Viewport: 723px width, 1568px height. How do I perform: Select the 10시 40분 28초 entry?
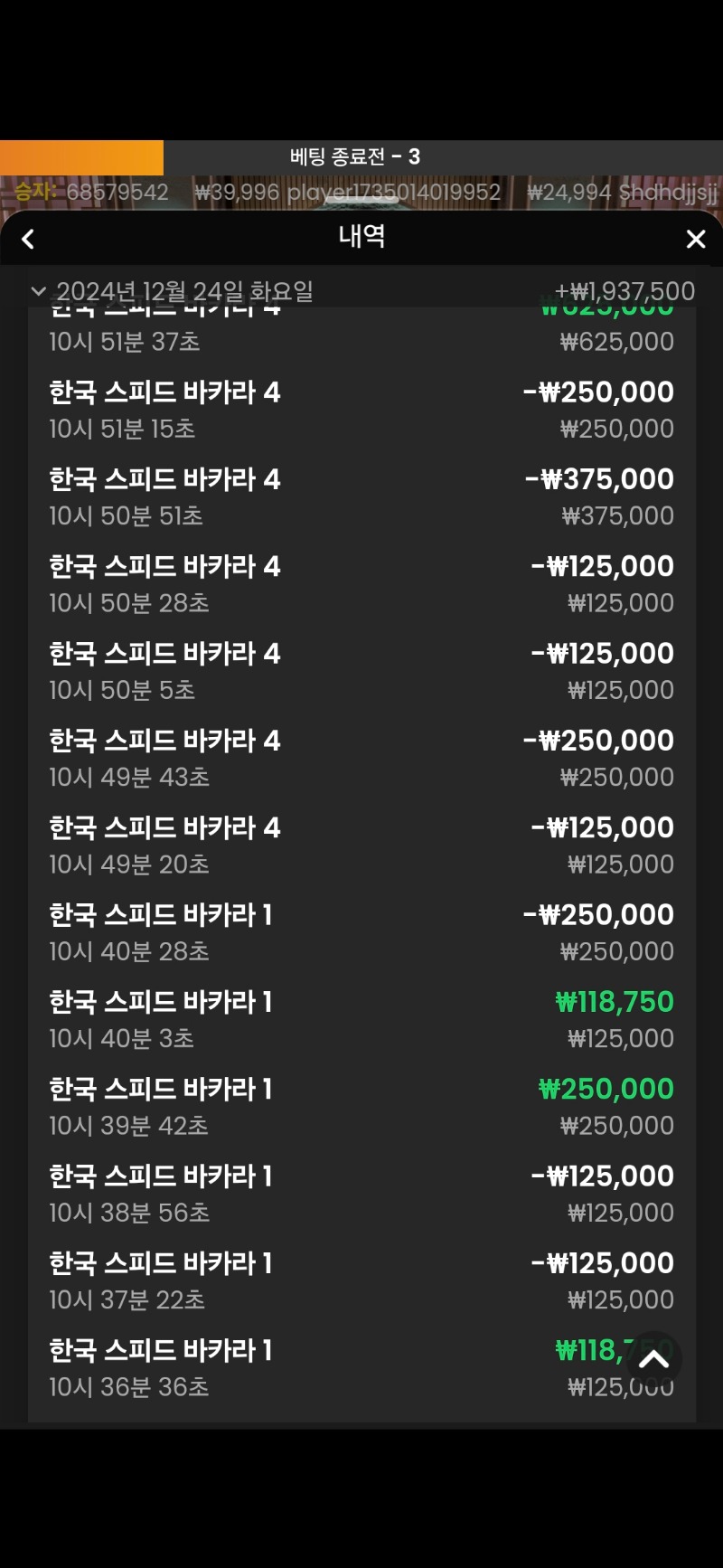click(361, 932)
